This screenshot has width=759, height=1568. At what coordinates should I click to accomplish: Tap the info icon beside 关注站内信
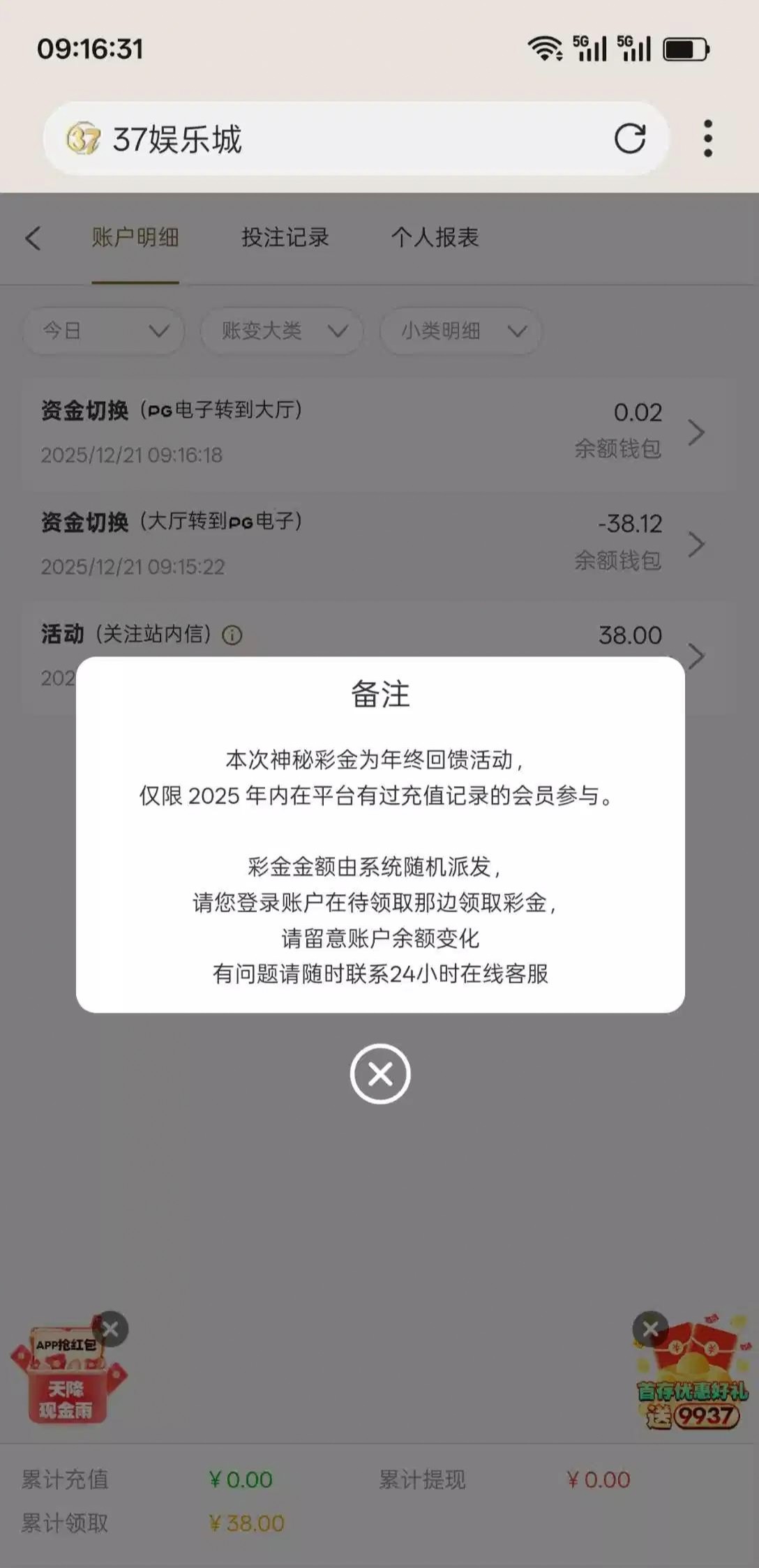click(232, 635)
